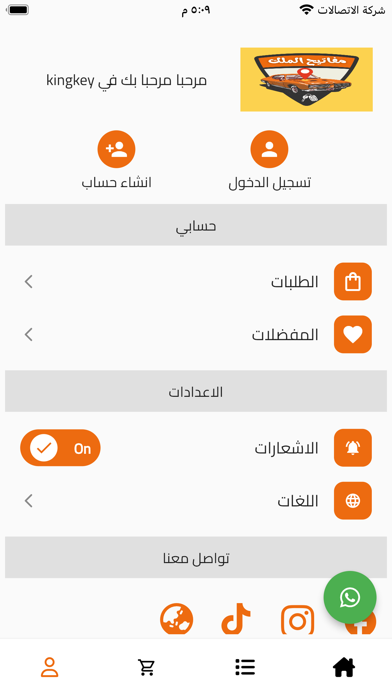Open the Instagram social link
This screenshot has height=696, width=392.
(x=297, y=620)
